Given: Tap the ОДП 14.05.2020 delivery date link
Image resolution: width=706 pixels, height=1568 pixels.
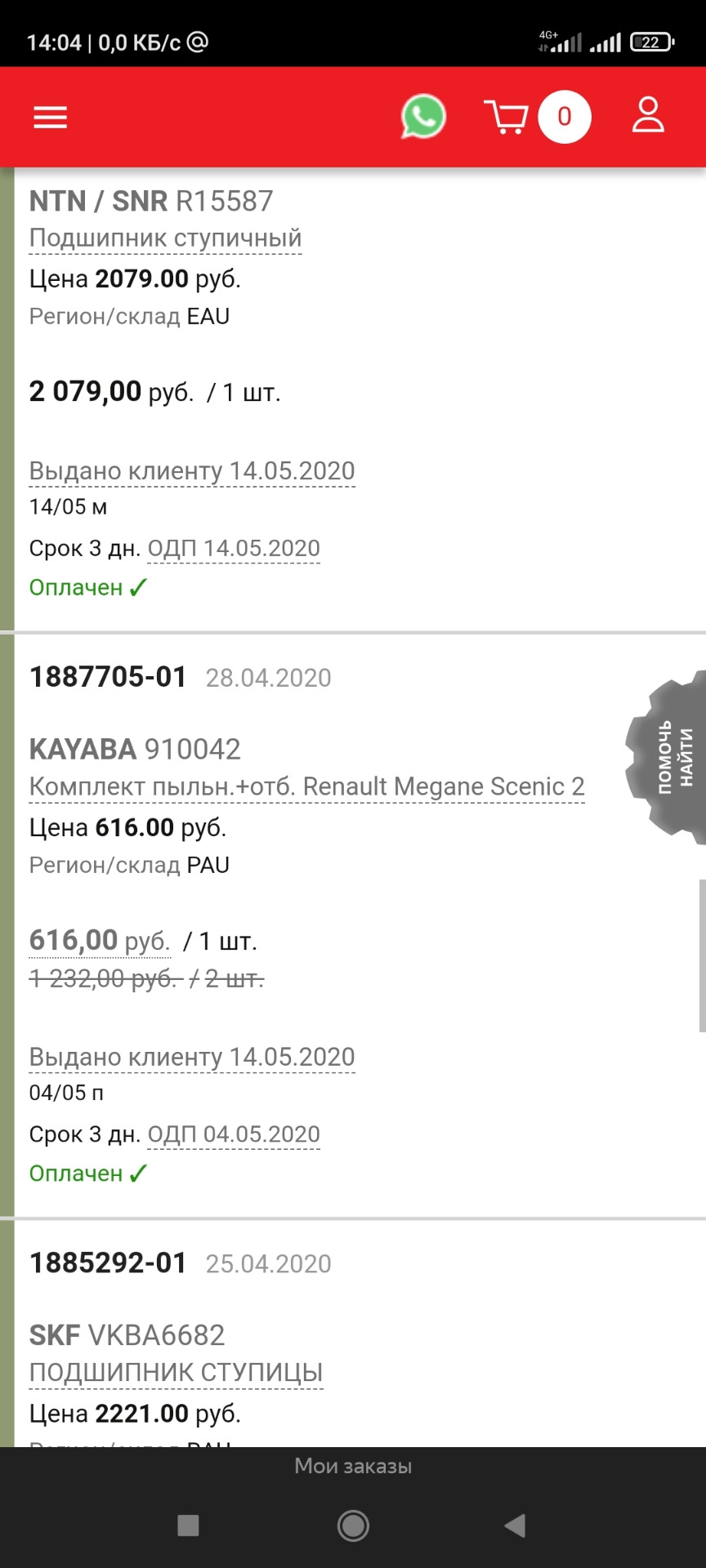Looking at the screenshot, I should tap(234, 549).
